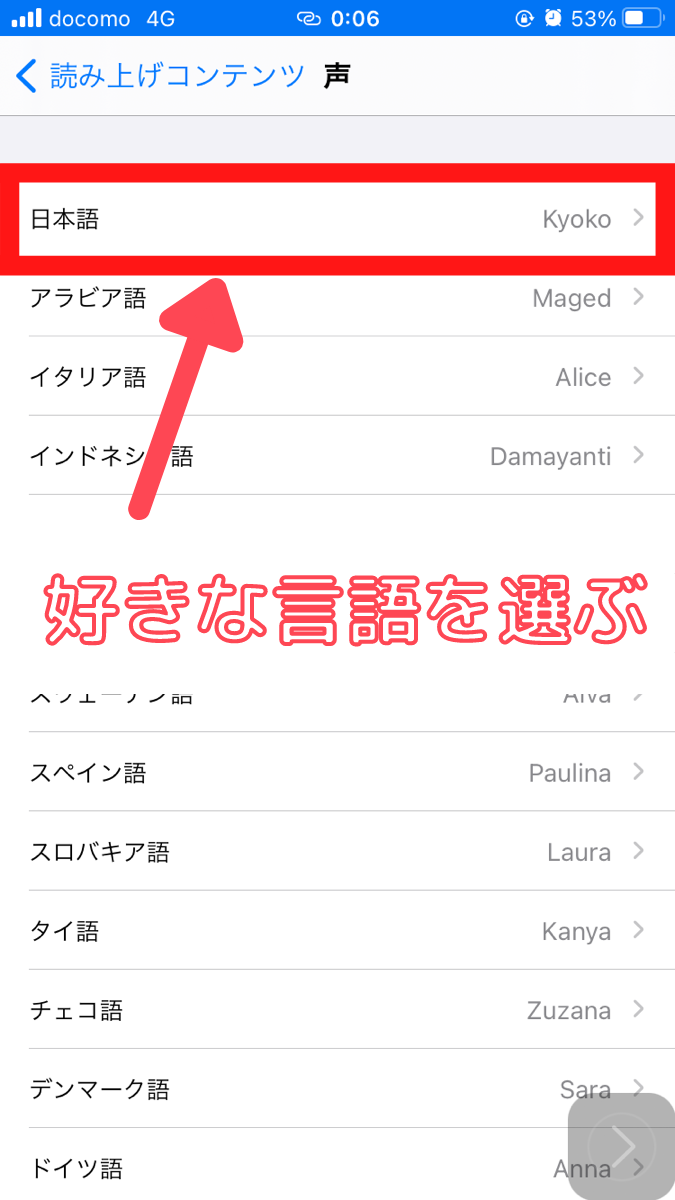Open the デンマーク語 voice row
The height and width of the screenshot is (1200, 675).
pyautogui.click(x=337, y=1088)
